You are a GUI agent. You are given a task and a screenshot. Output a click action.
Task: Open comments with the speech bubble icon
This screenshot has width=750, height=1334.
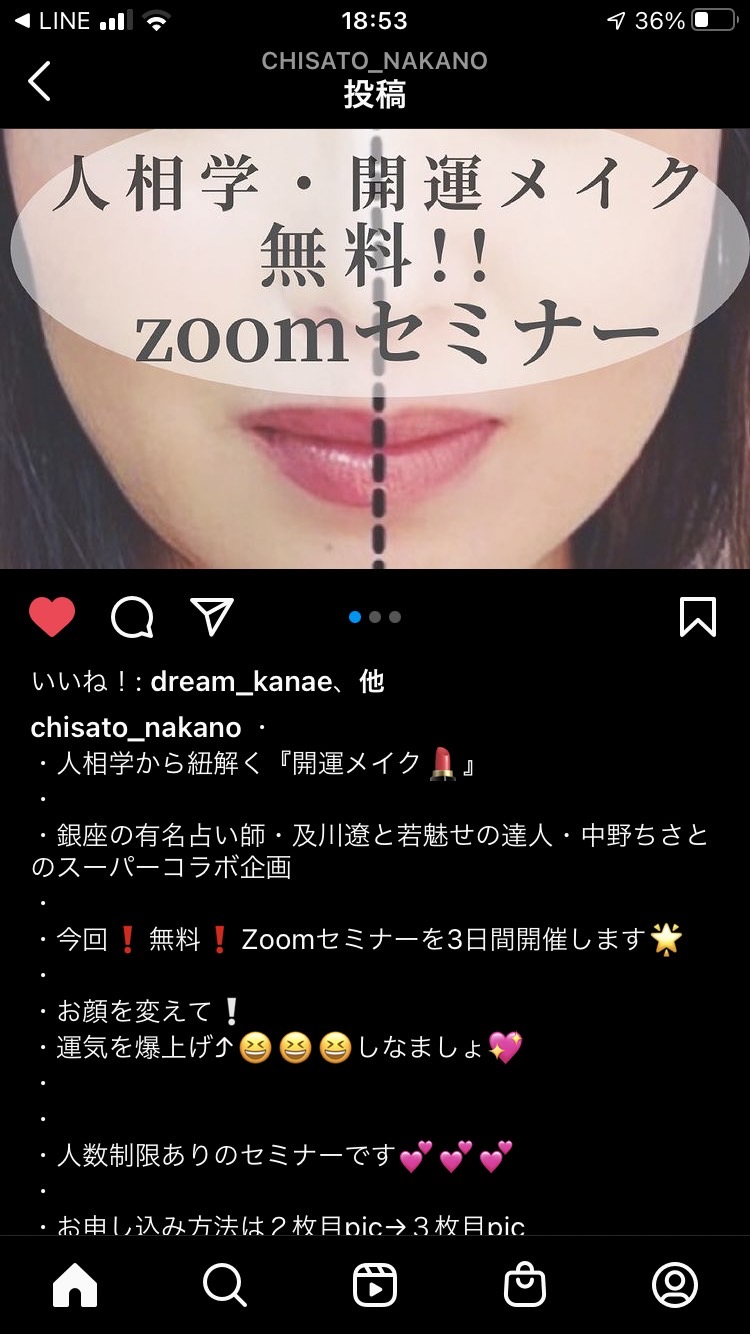(x=132, y=617)
